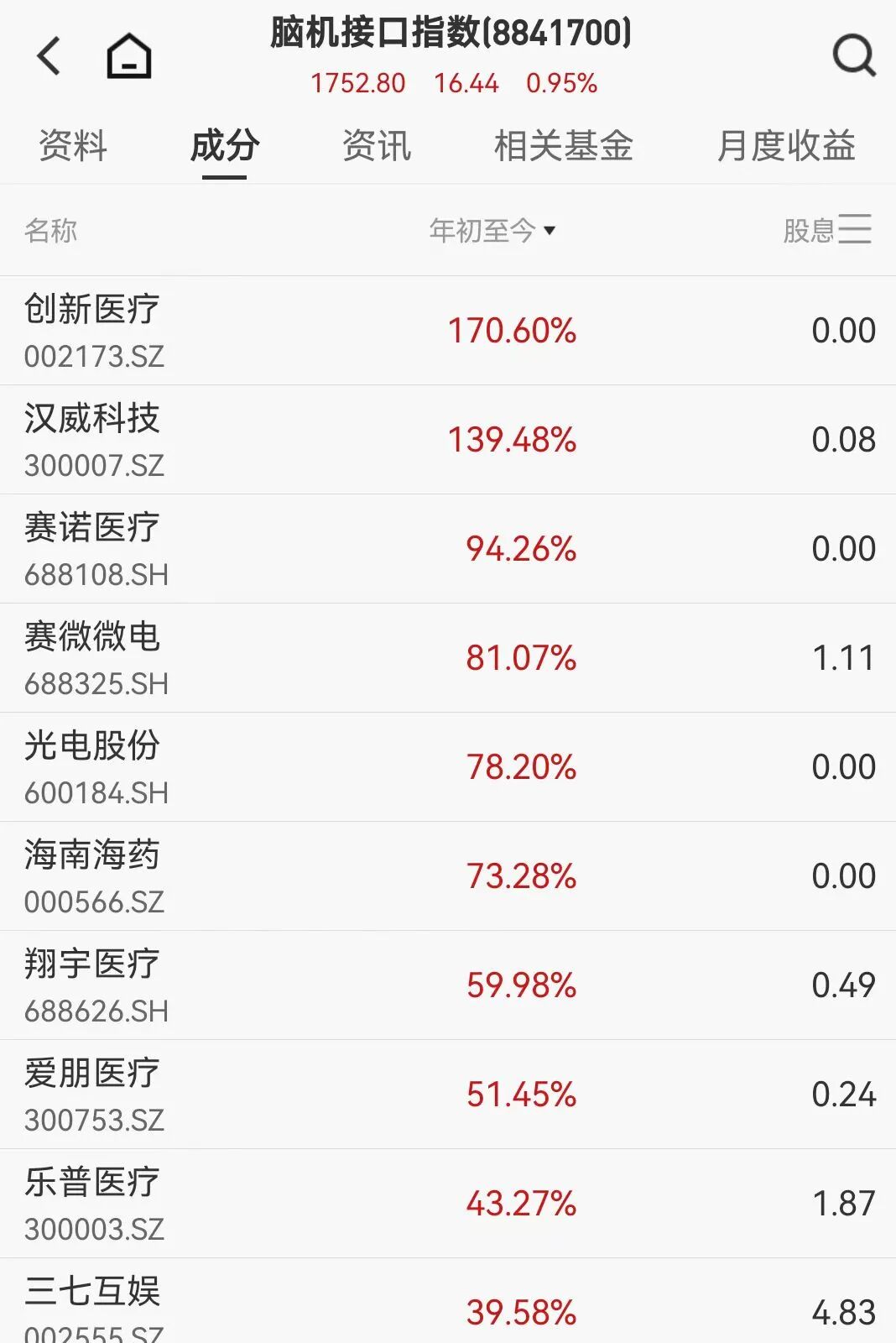Viewport: 896px width, 1343px height.
Task: Open stock 创新医疗
Action: [x=92, y=330]
